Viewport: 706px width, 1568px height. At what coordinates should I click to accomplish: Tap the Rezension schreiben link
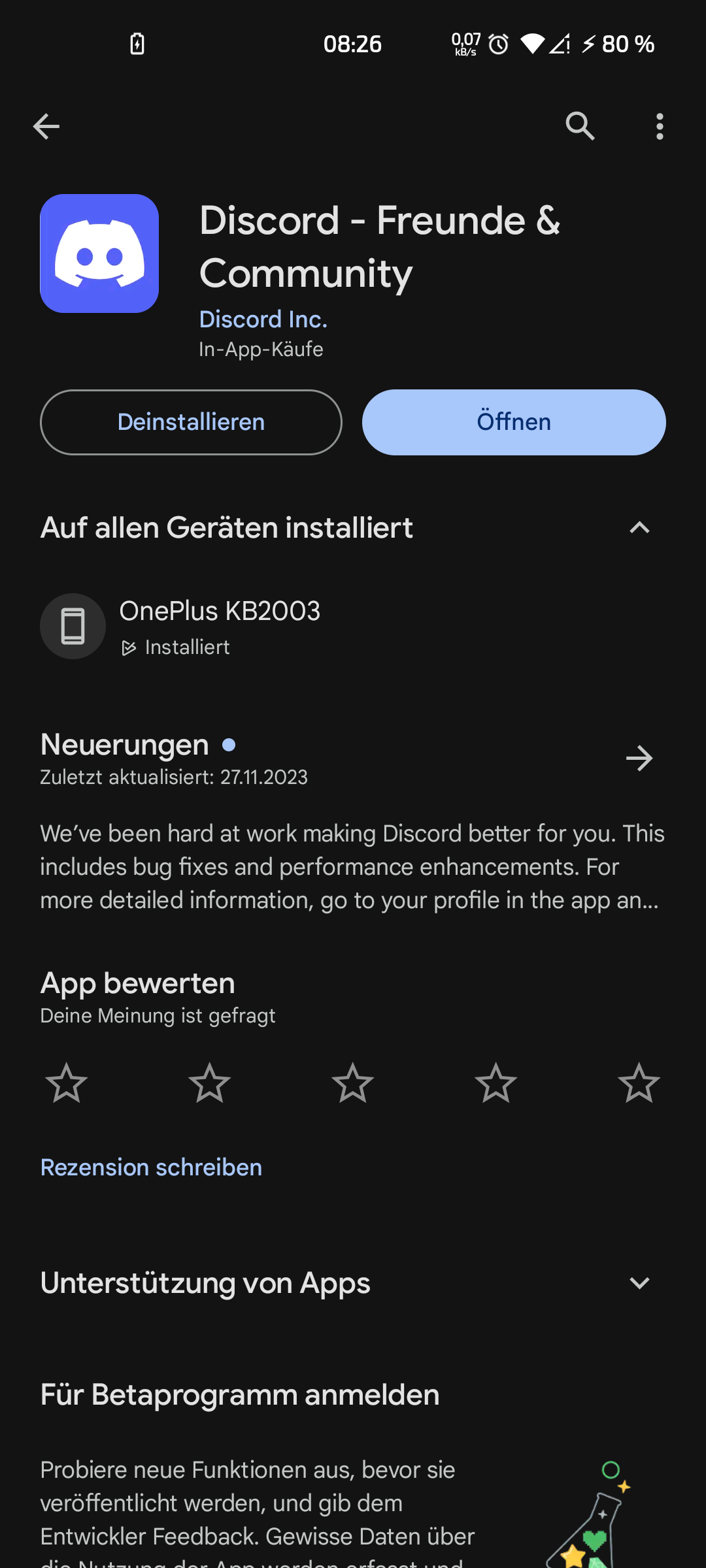151,1168
